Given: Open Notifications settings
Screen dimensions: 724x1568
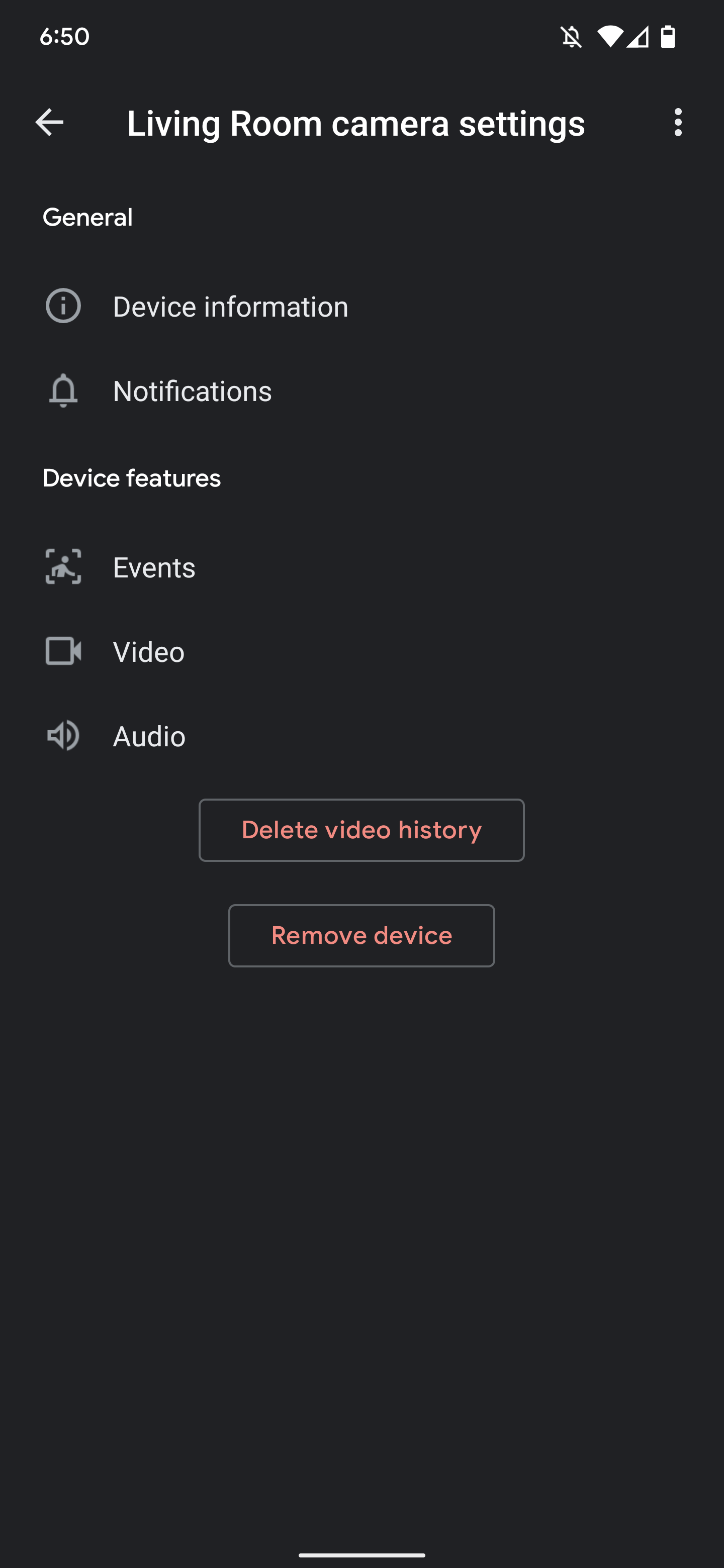Looking at the screenshot, I should click(192, 391).
